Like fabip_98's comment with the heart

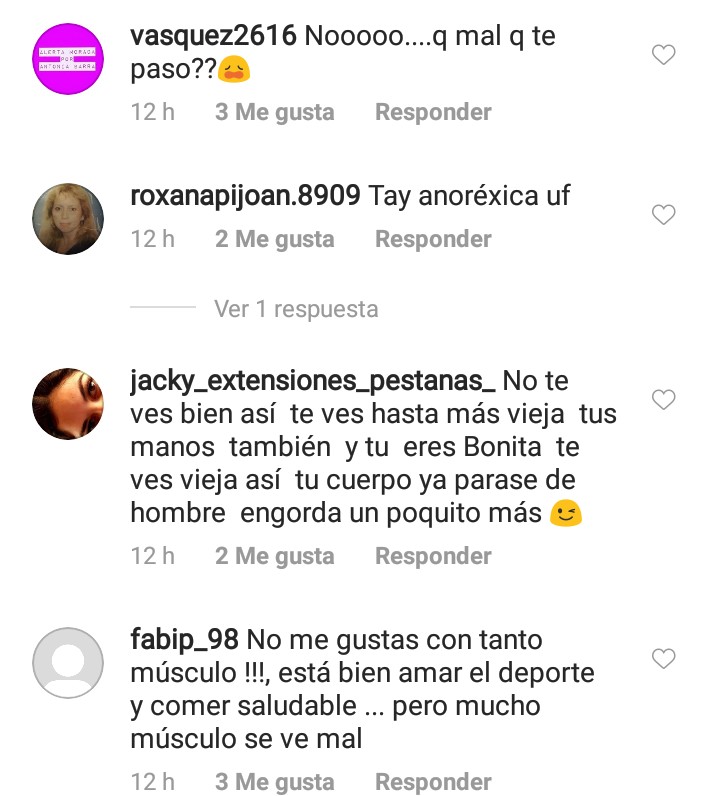664,658
